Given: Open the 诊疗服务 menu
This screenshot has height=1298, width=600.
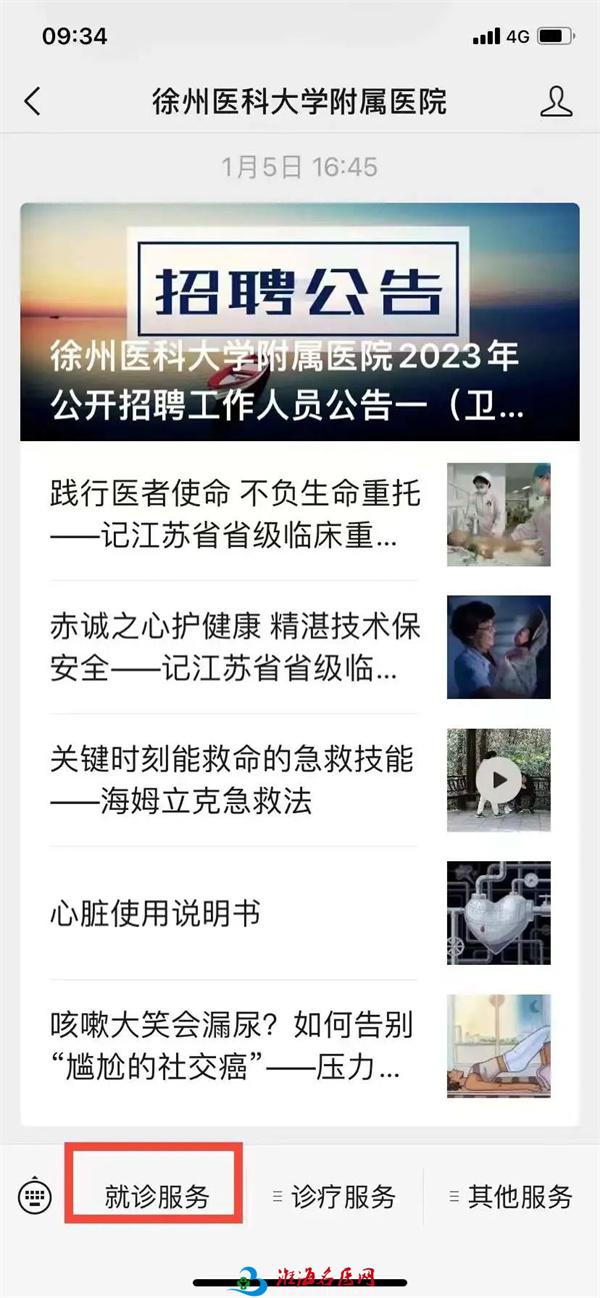Looking at the screenshot, I should 335,1196.
